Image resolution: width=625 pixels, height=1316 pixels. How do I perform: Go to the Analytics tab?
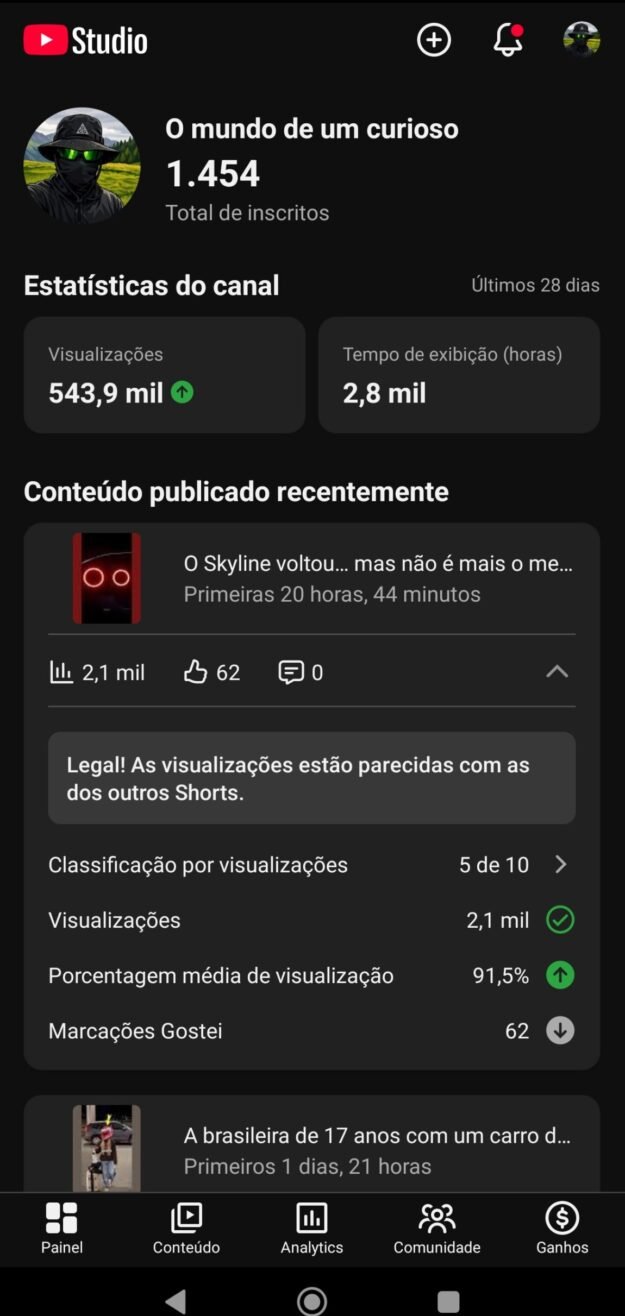coord(312,1228)
